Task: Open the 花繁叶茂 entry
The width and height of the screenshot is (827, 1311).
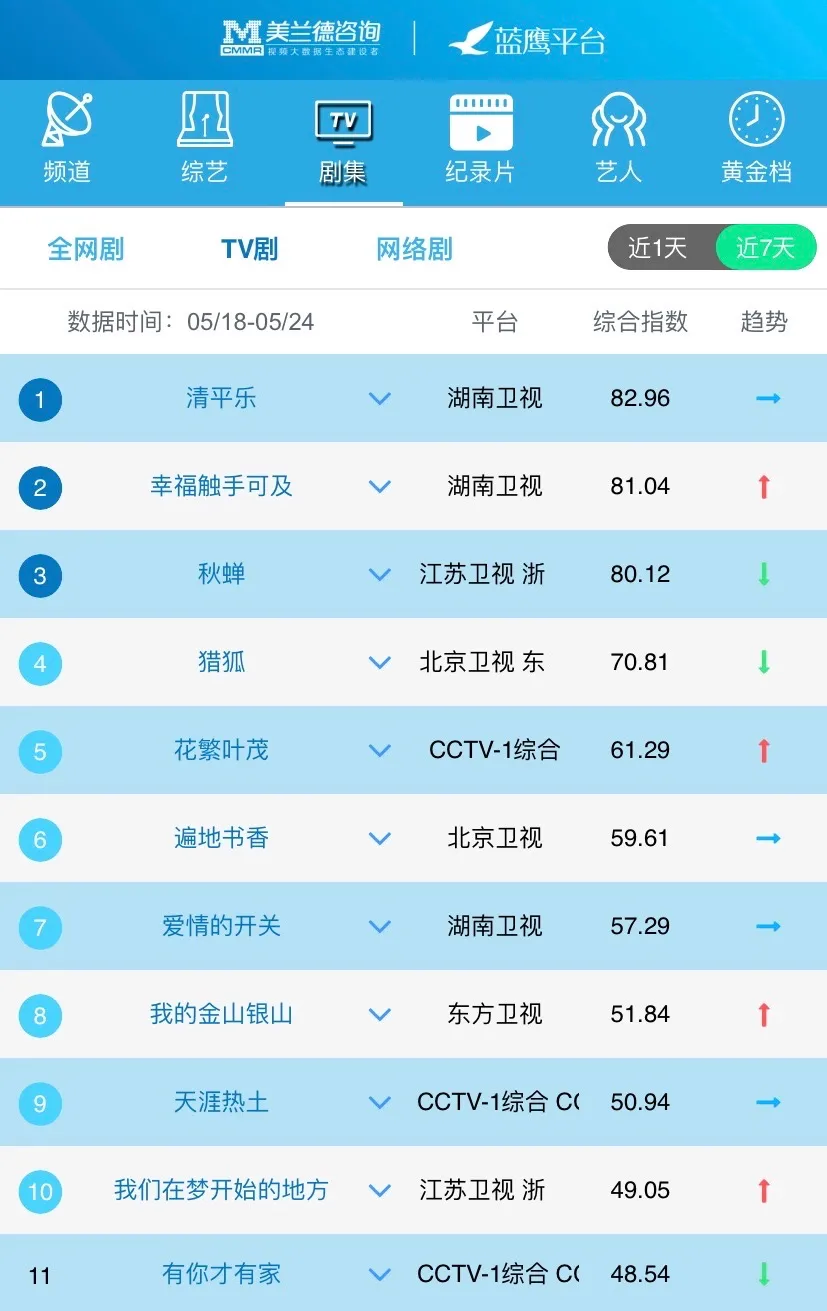Action: 221,750
